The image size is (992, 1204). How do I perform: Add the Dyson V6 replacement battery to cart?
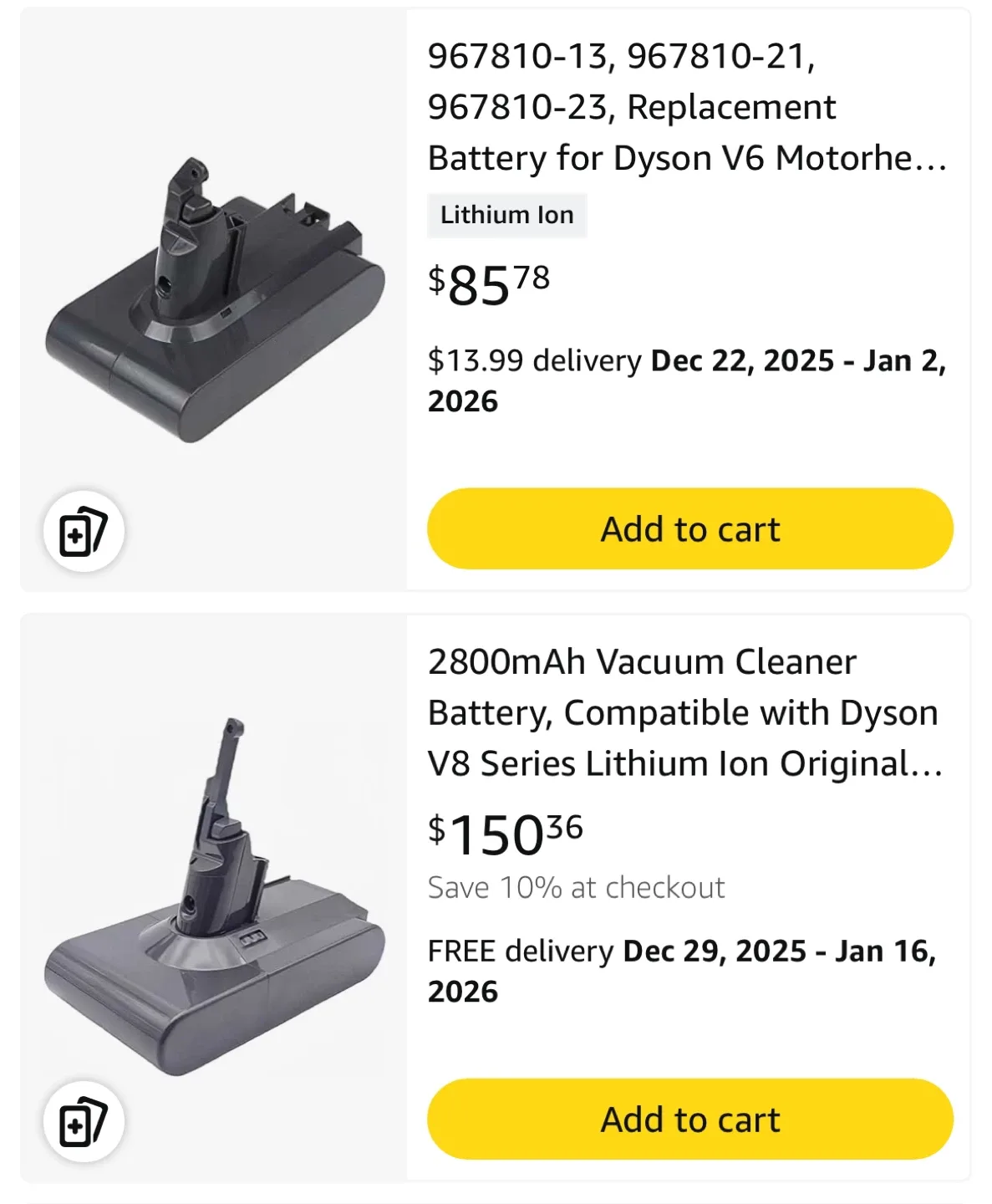coord(689,528)
